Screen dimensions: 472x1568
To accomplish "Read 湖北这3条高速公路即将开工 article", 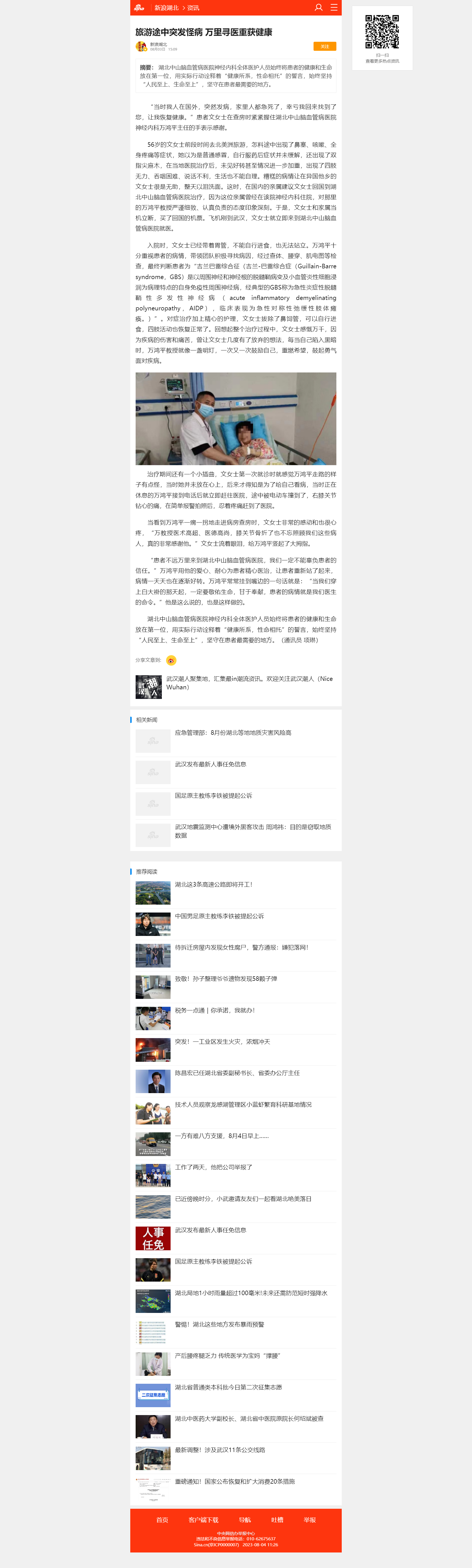I will tap(213, 884).
